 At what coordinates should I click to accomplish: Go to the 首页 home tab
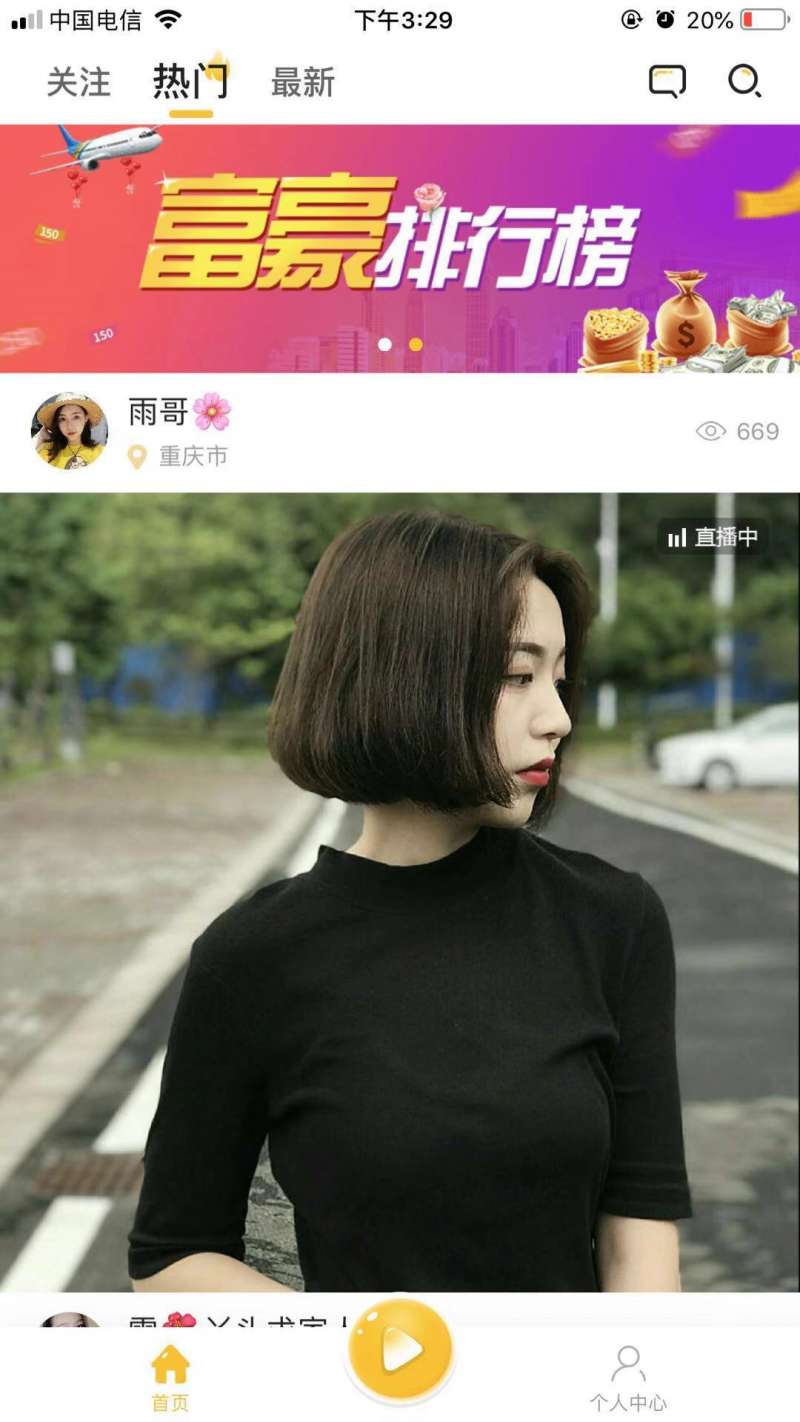[170, 1378]
